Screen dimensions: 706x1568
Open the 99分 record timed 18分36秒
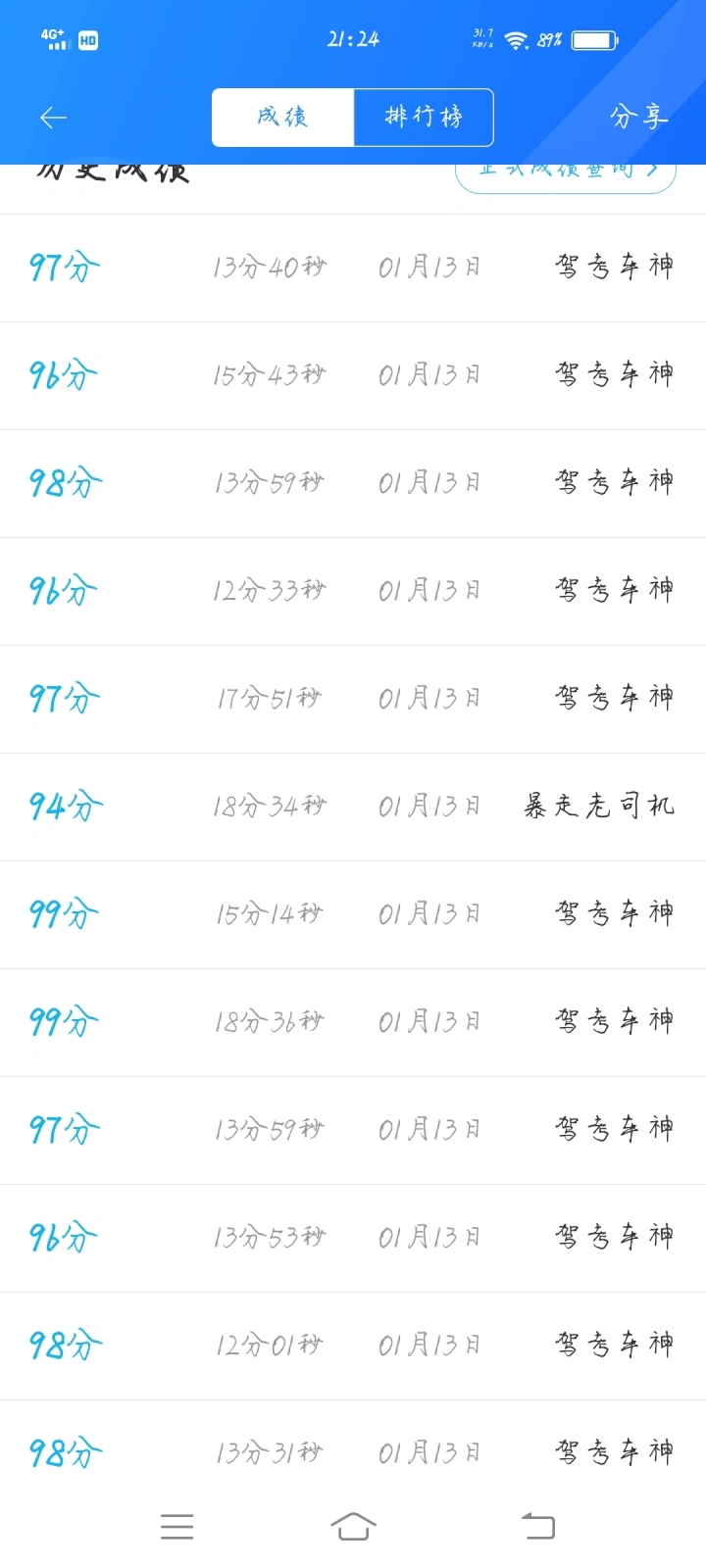tap(353, 1022)
